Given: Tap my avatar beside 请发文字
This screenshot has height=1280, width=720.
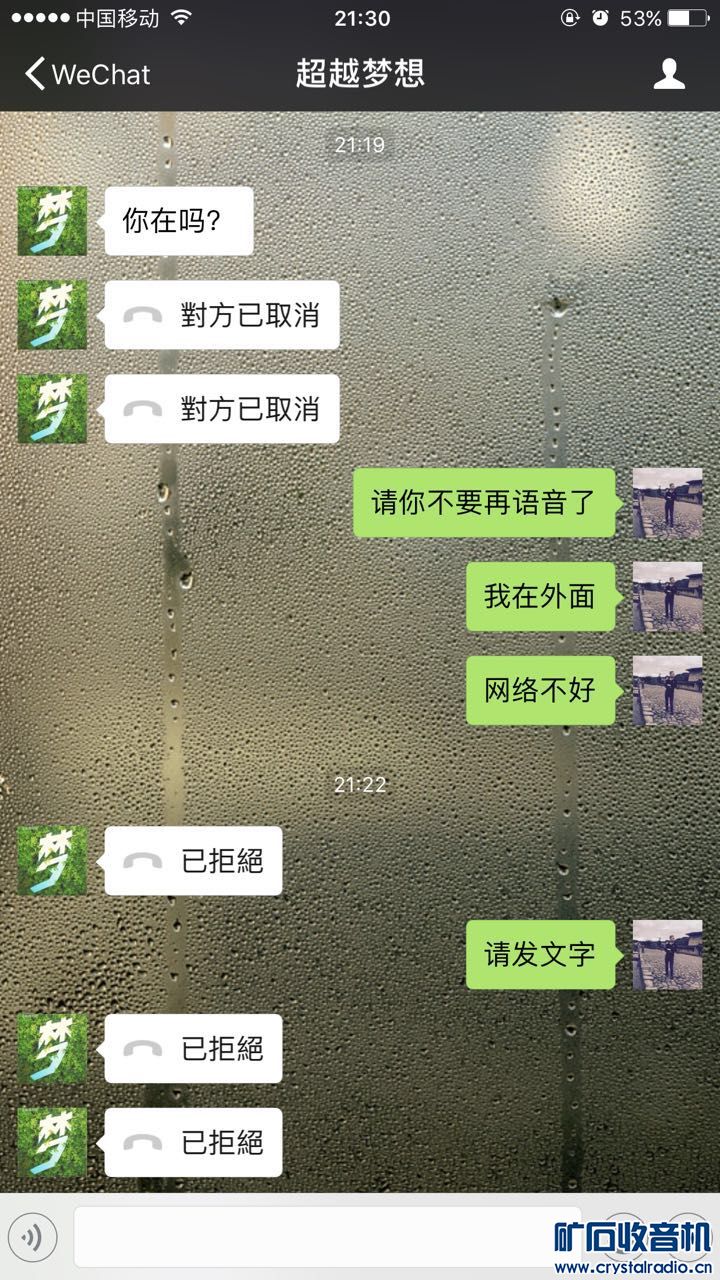Looking at the screenshot, I should [667, 955].
